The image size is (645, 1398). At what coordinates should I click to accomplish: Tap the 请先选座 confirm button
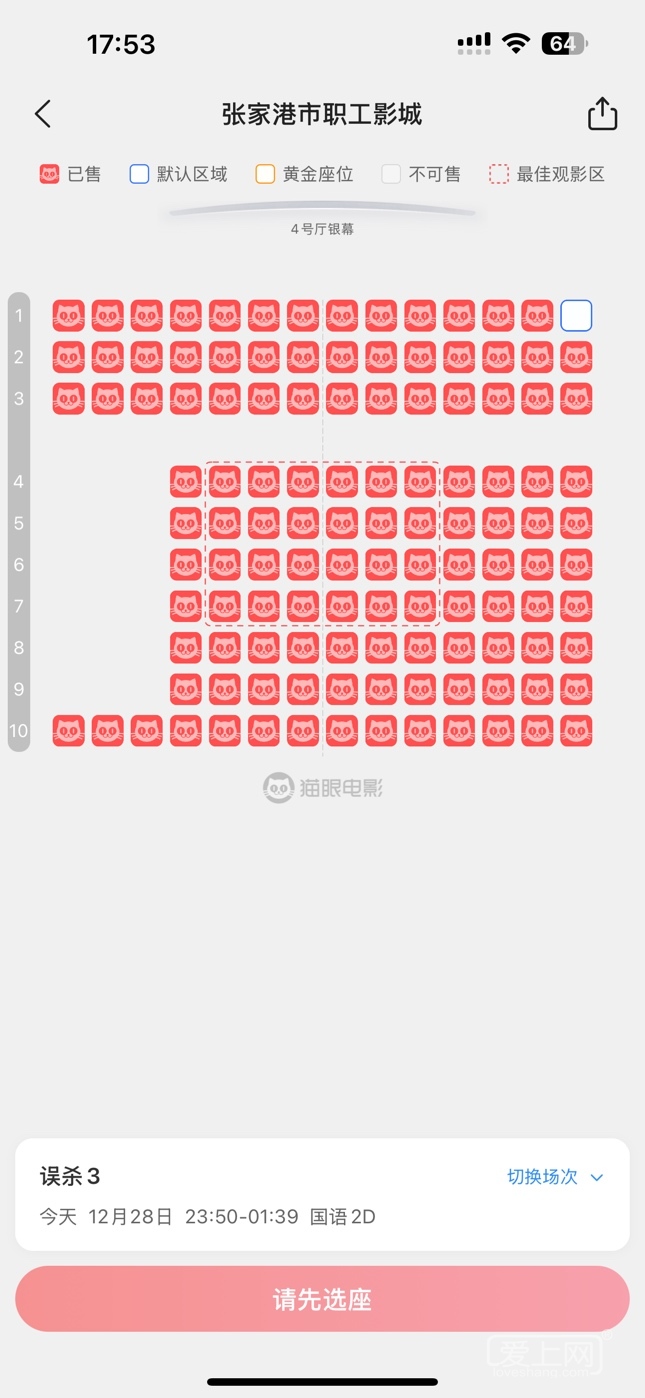322,1299
